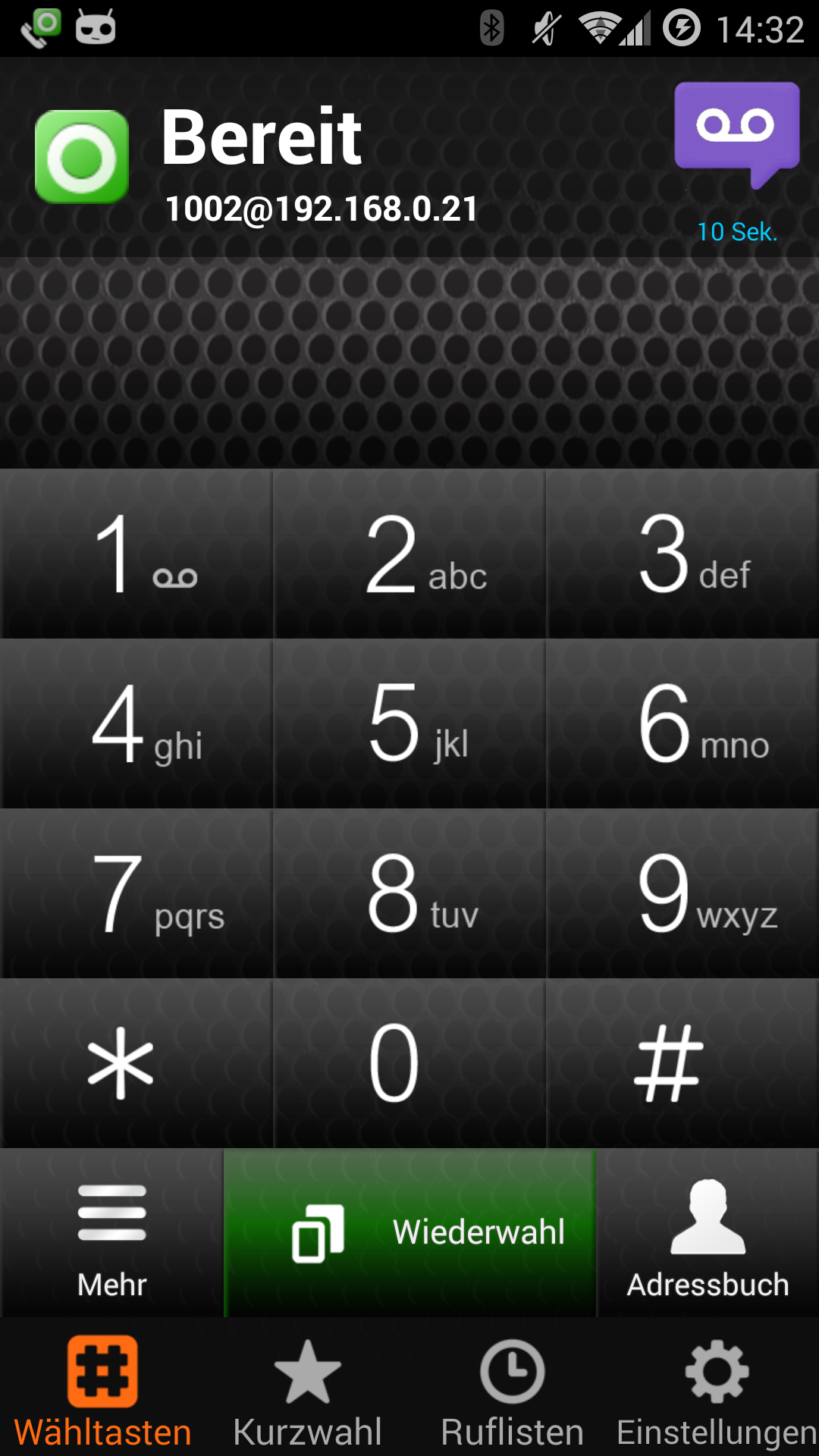Enter digit 5 jkl
Image resolution: width=819 pixels, height=1456 pixels.
(409, 723)
